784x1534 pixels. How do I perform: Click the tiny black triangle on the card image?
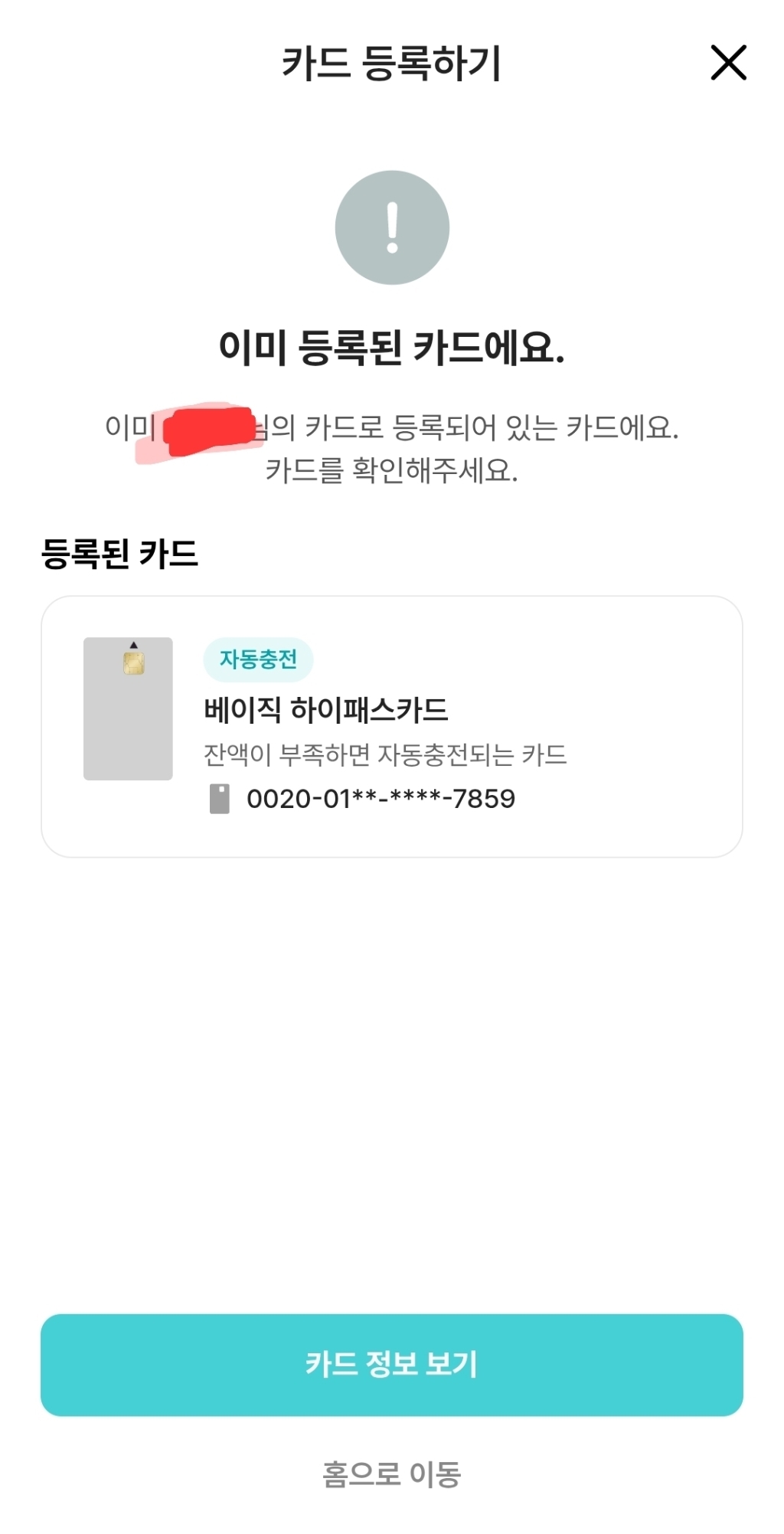coord(135,646)
